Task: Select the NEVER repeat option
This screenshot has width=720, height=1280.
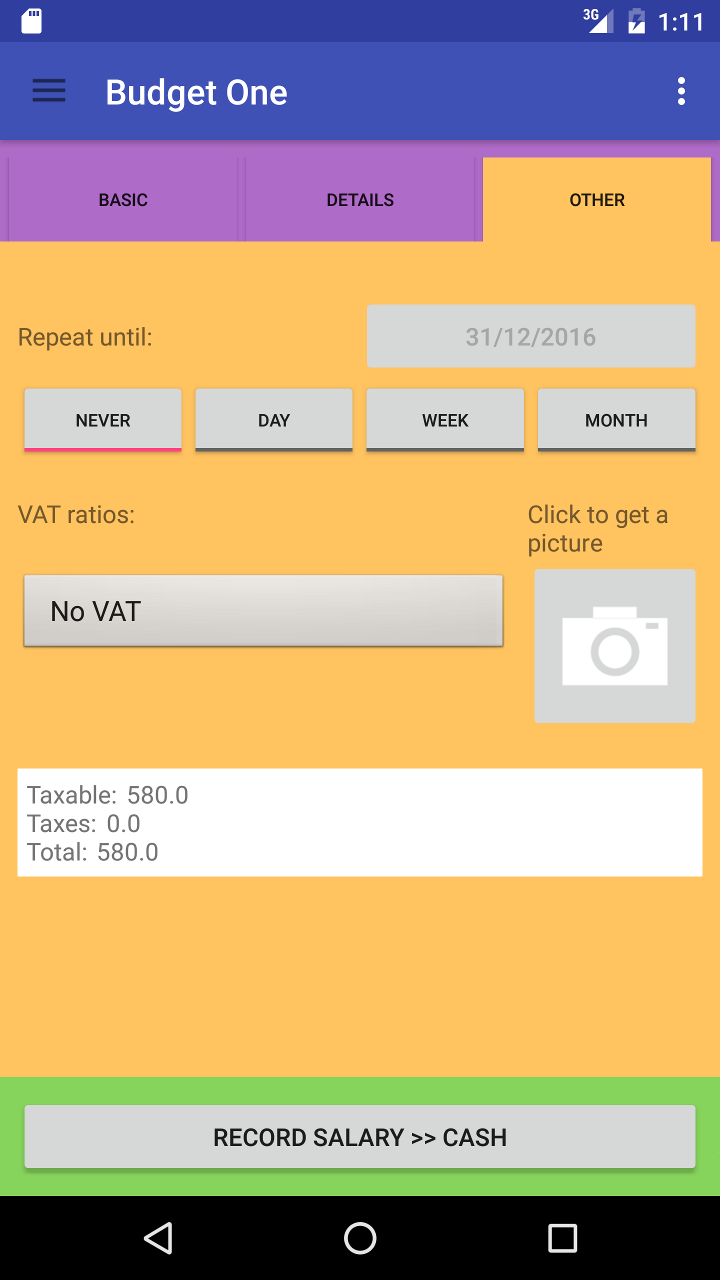Action: coord(102,419)
